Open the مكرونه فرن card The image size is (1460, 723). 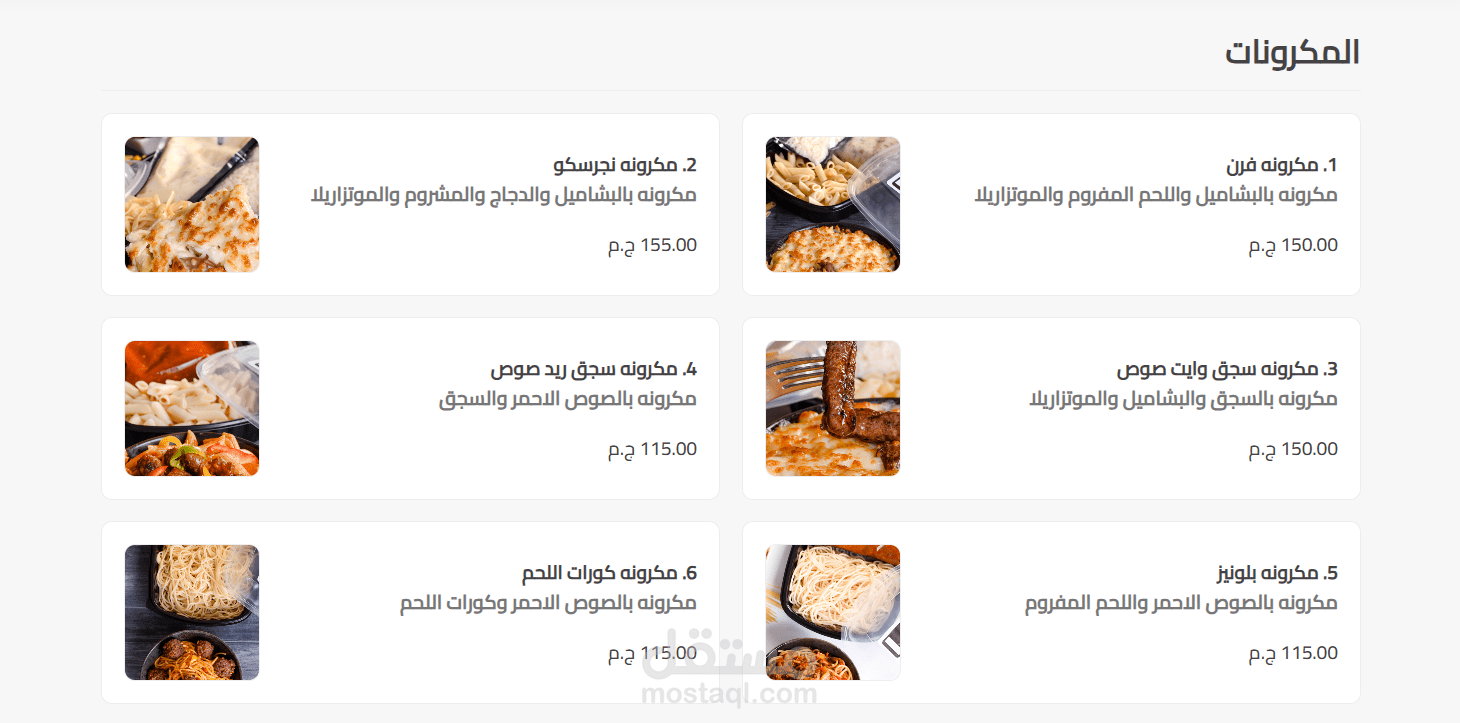click(x=1051, y=204)
